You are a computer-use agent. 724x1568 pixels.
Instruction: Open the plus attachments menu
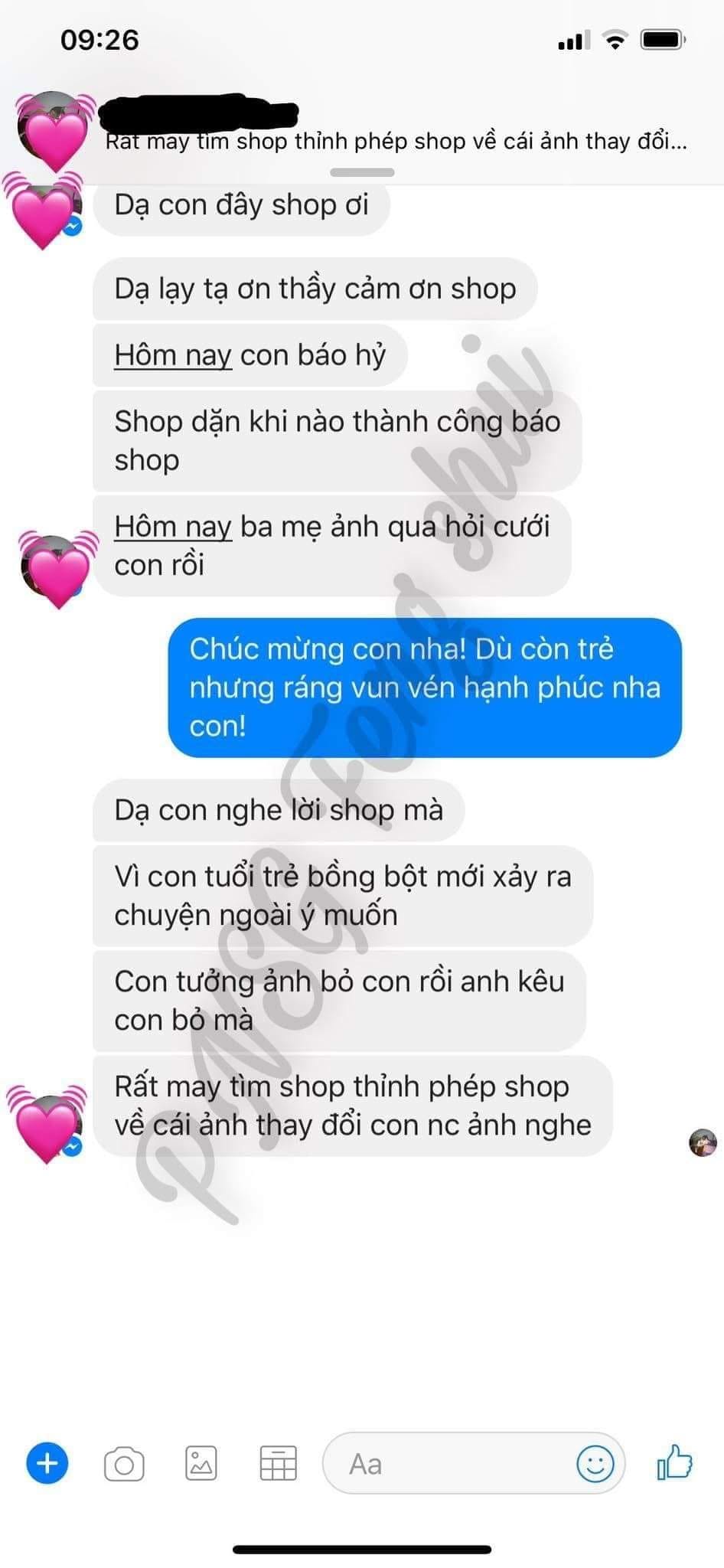click(x=47, y=1463)
